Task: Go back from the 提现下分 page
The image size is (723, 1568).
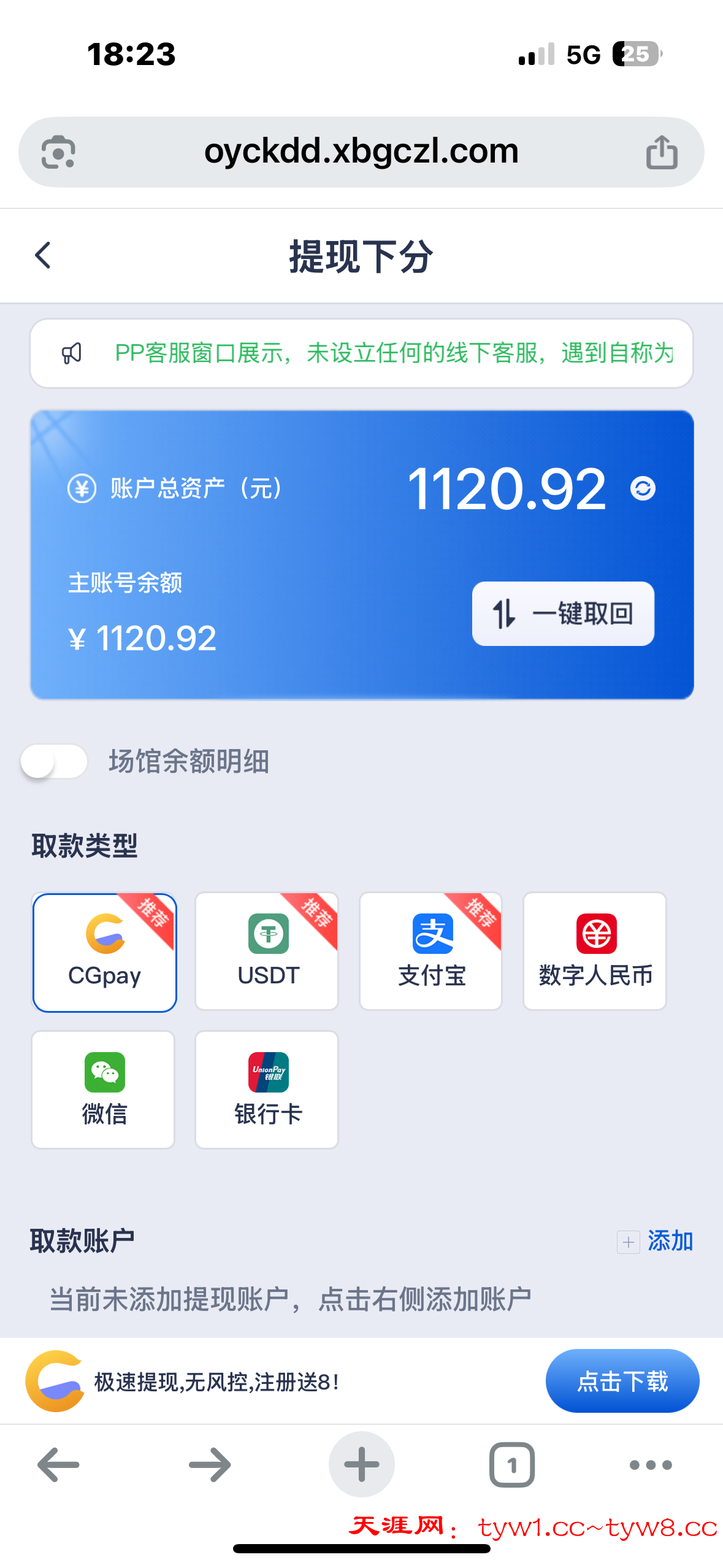Action: pyautogui.click(x=43, y=255)
